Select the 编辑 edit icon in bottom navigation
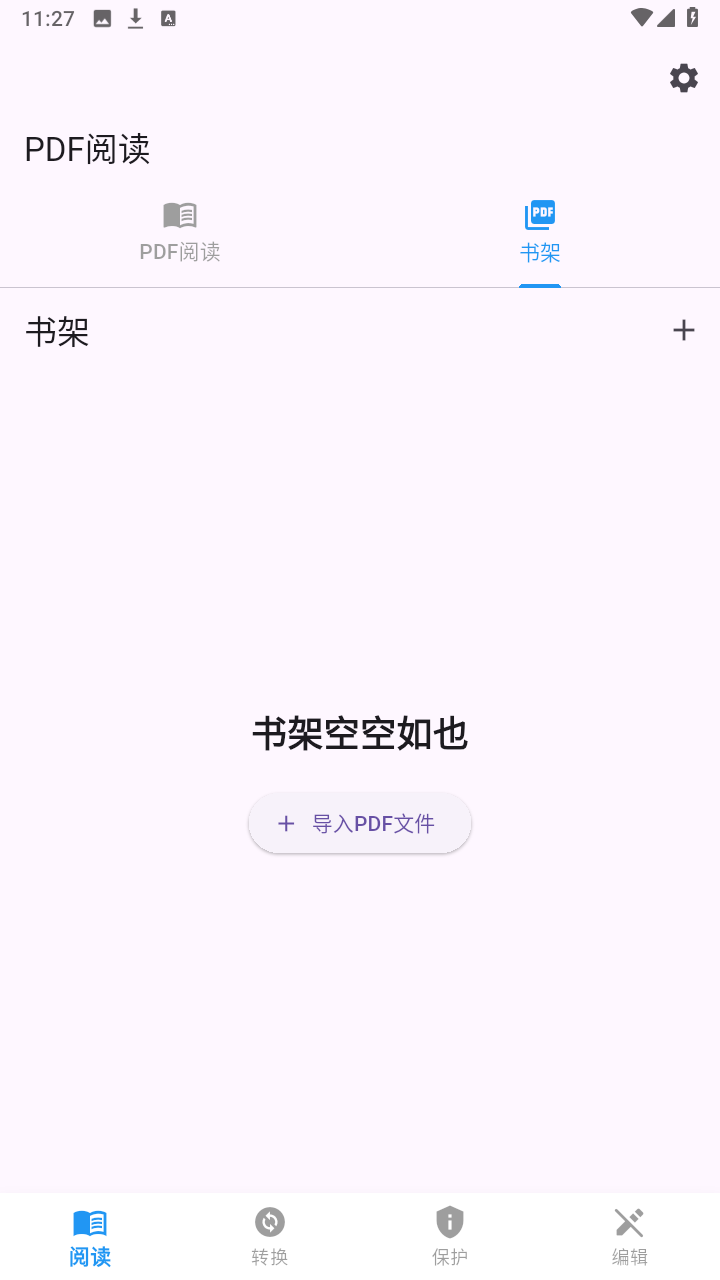The height and width of the screenshot is (1280, 720). pyautogui.click(x=629, y=1221)
